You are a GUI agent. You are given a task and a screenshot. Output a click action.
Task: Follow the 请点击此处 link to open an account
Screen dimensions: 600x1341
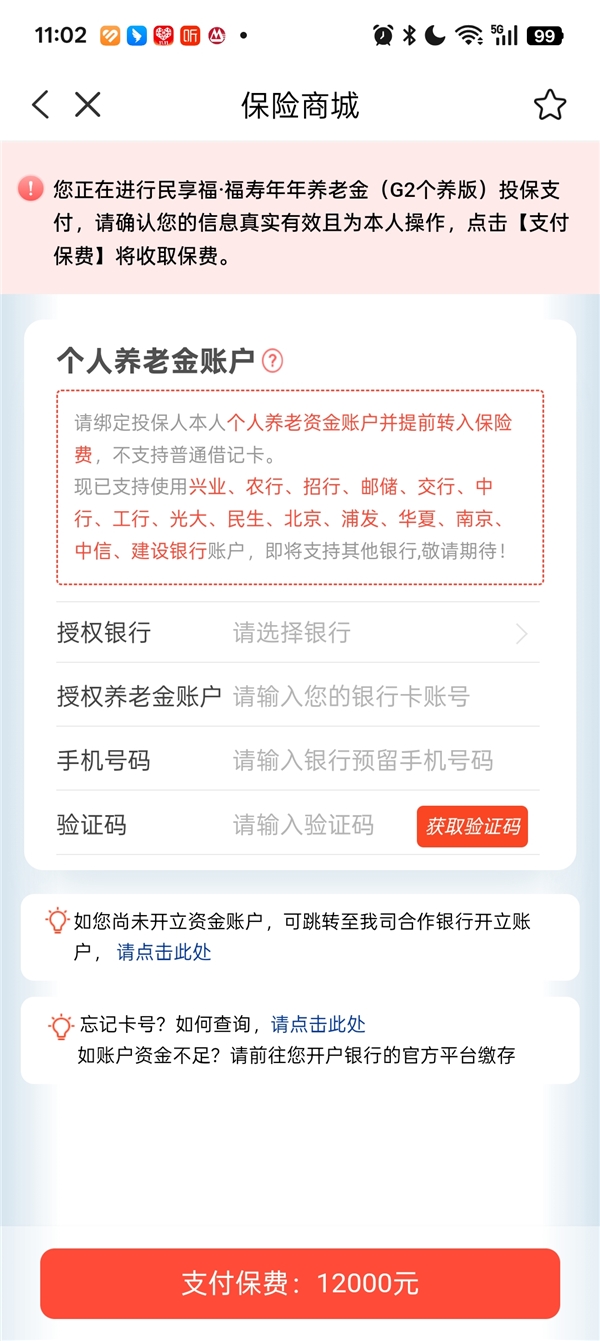(164, 952)
